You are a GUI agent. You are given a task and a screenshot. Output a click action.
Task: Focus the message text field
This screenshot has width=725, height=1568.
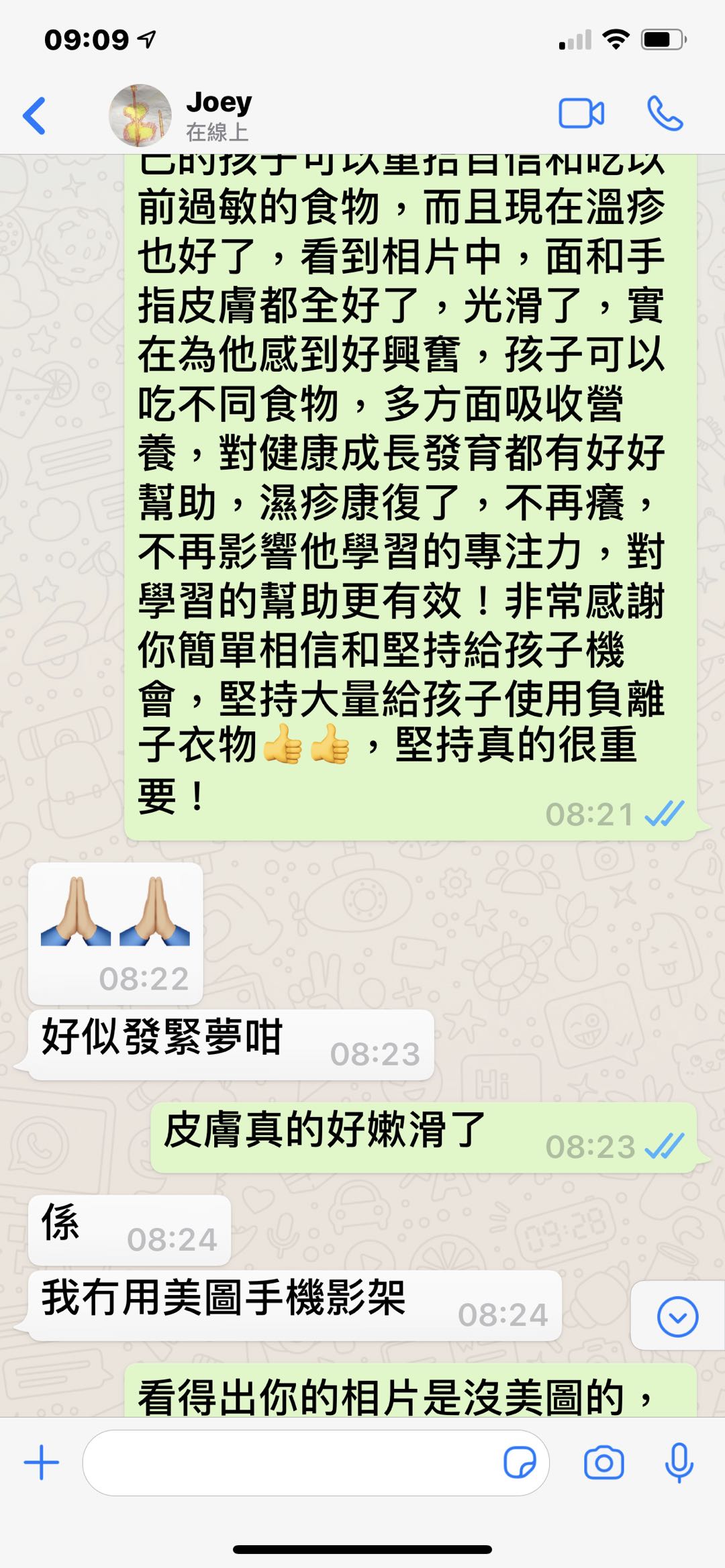(289, 1463)
